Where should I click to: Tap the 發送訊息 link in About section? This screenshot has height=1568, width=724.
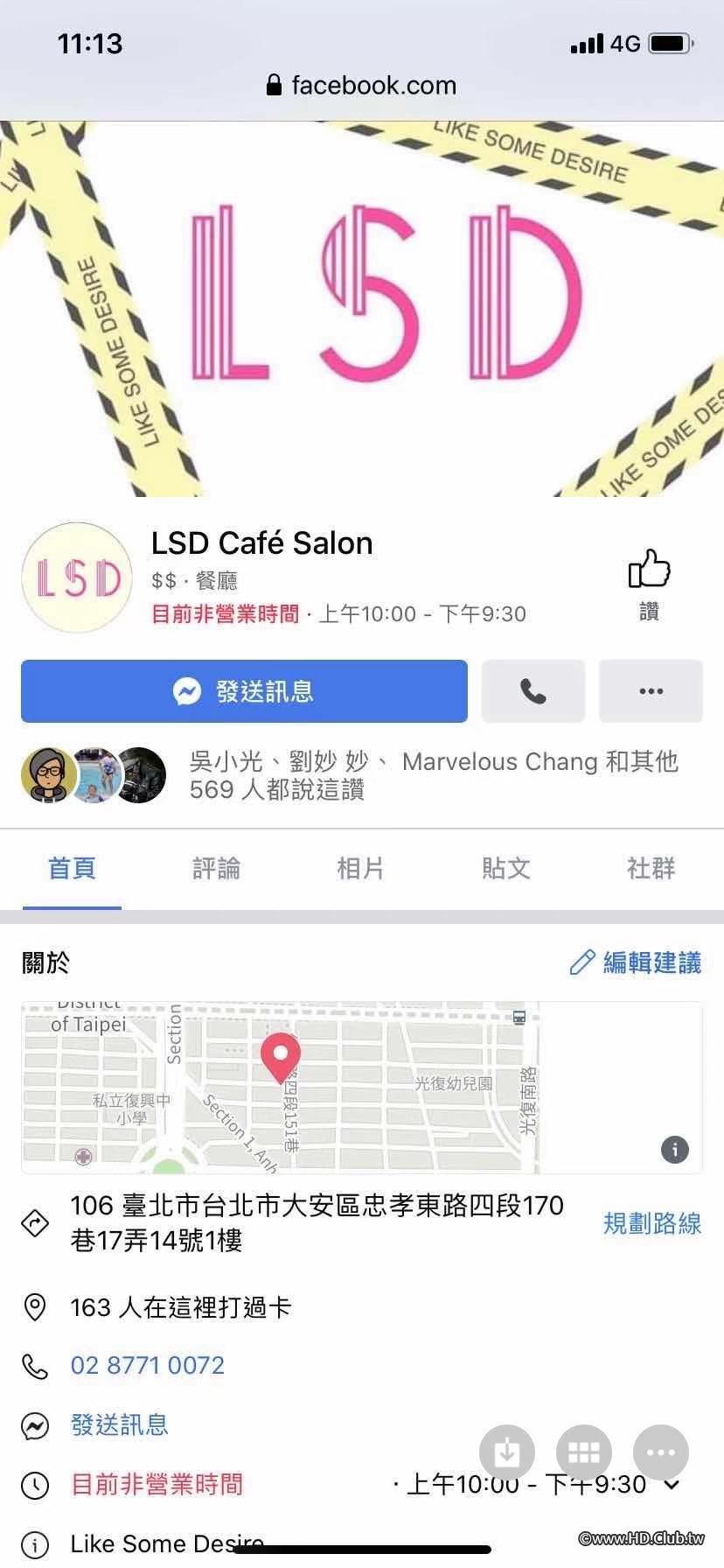(x=120, y=1424)
